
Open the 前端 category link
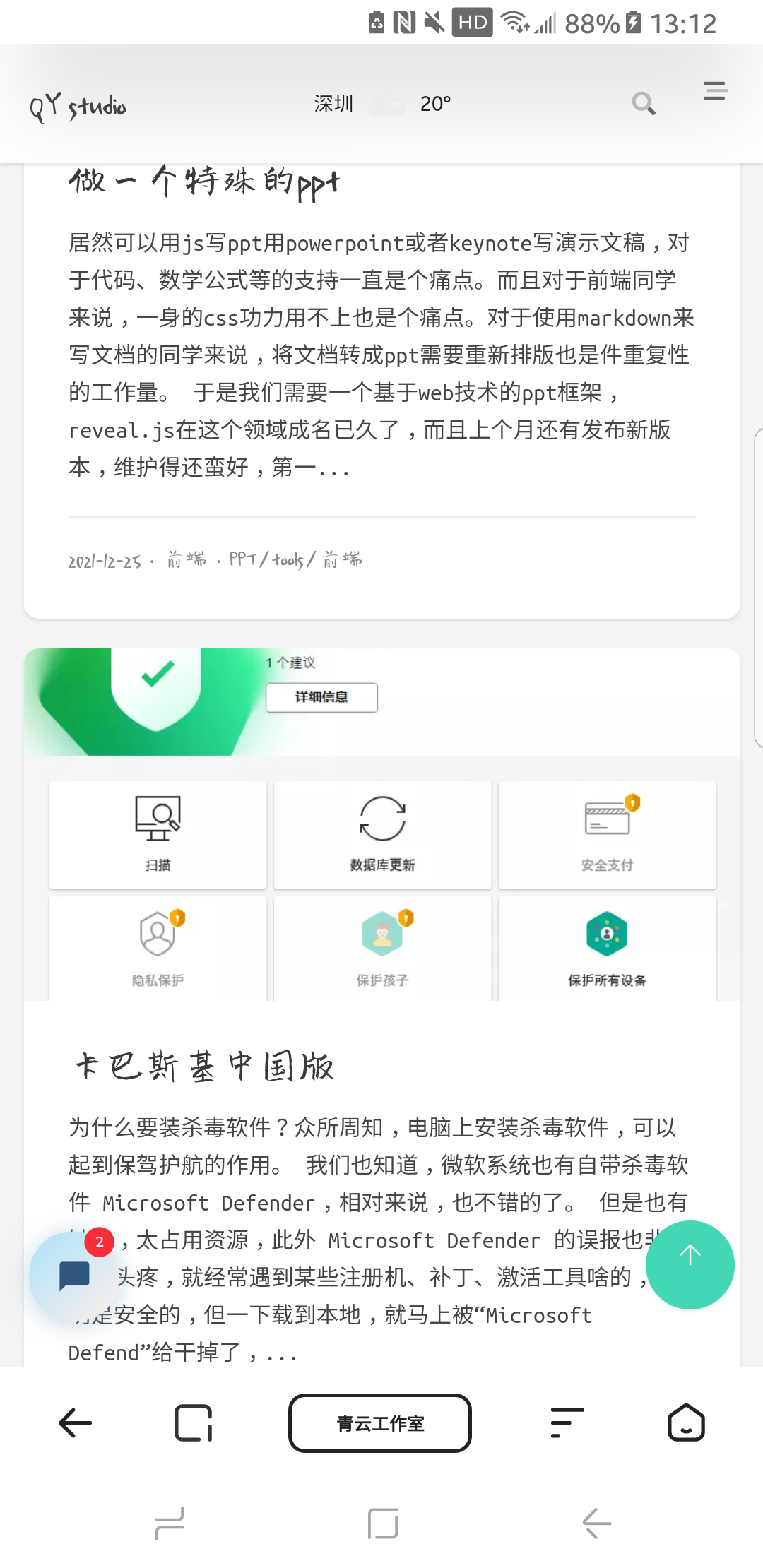coord(186,560)
